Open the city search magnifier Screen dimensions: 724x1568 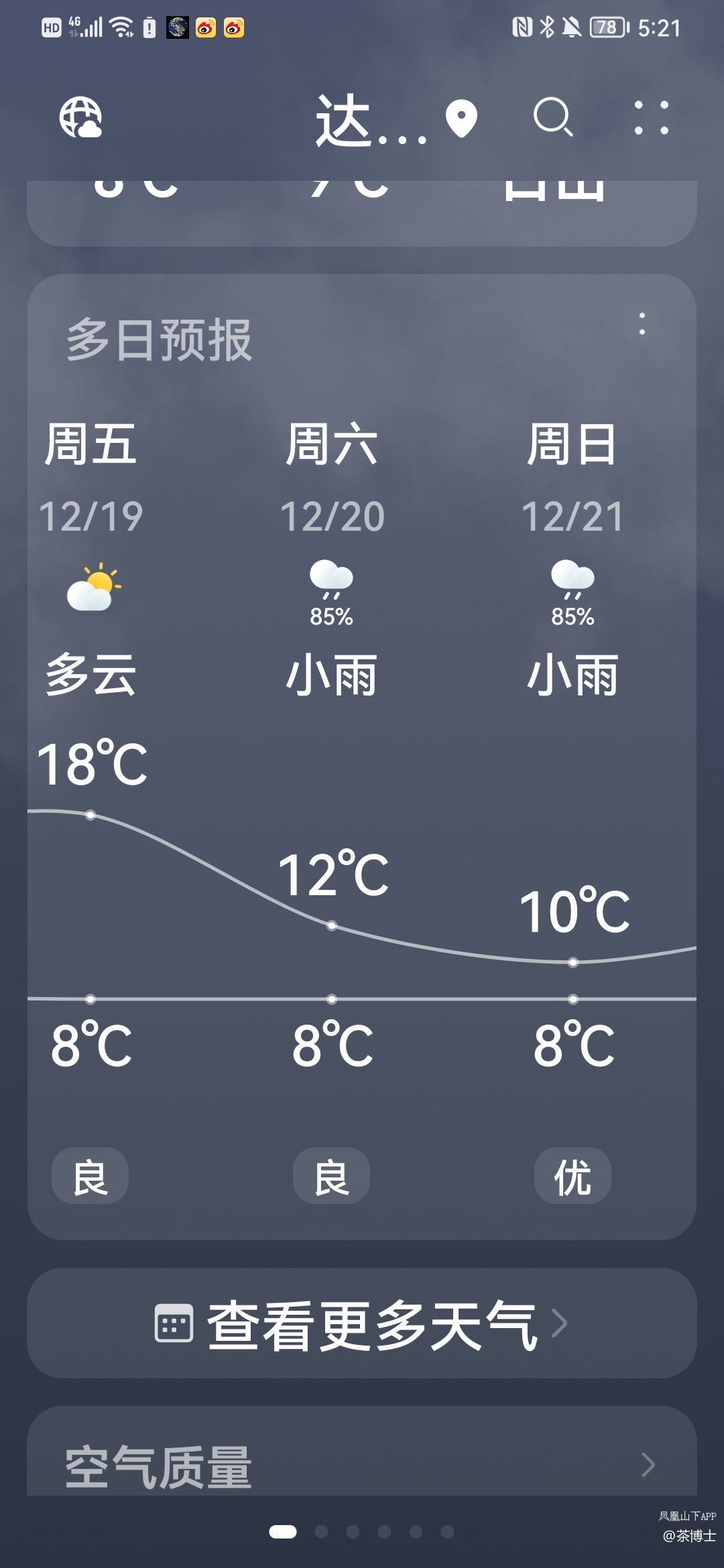553,117
